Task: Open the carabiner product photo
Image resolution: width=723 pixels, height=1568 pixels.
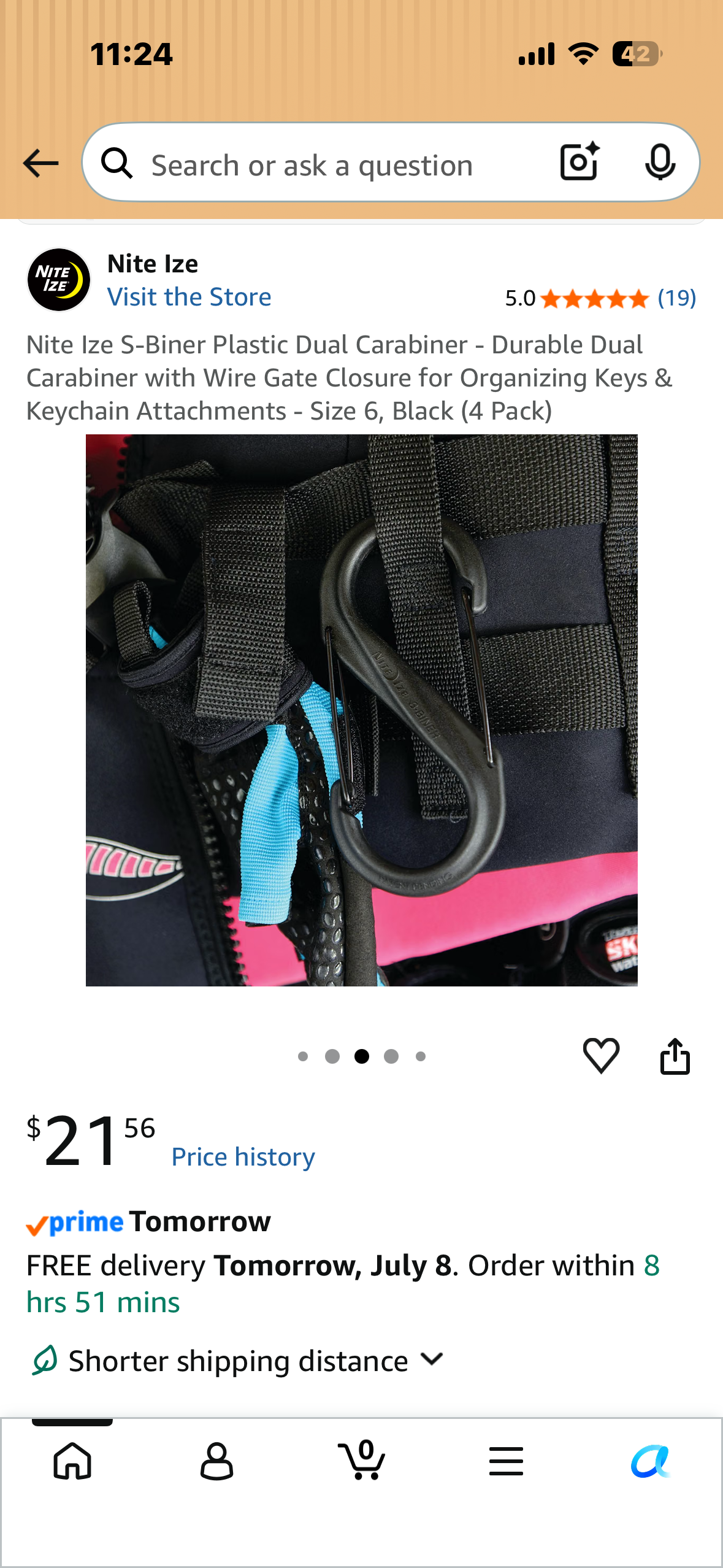Action: [361, 710]
